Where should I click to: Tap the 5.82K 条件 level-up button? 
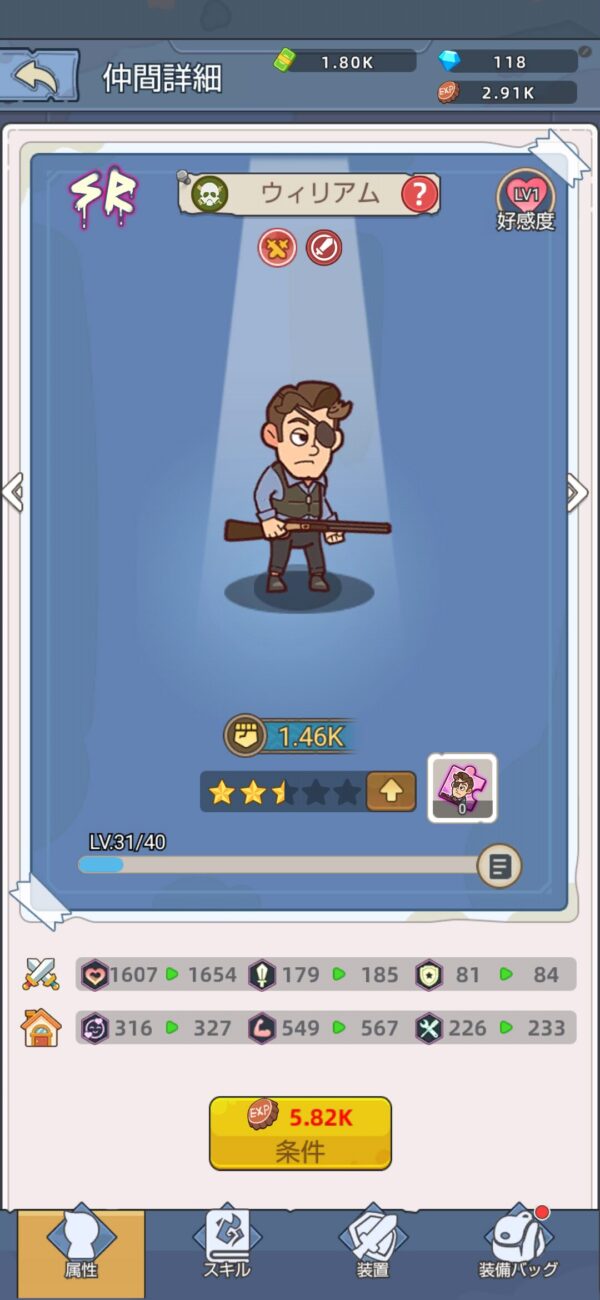pyautogui.click(x=300, y=1133)
